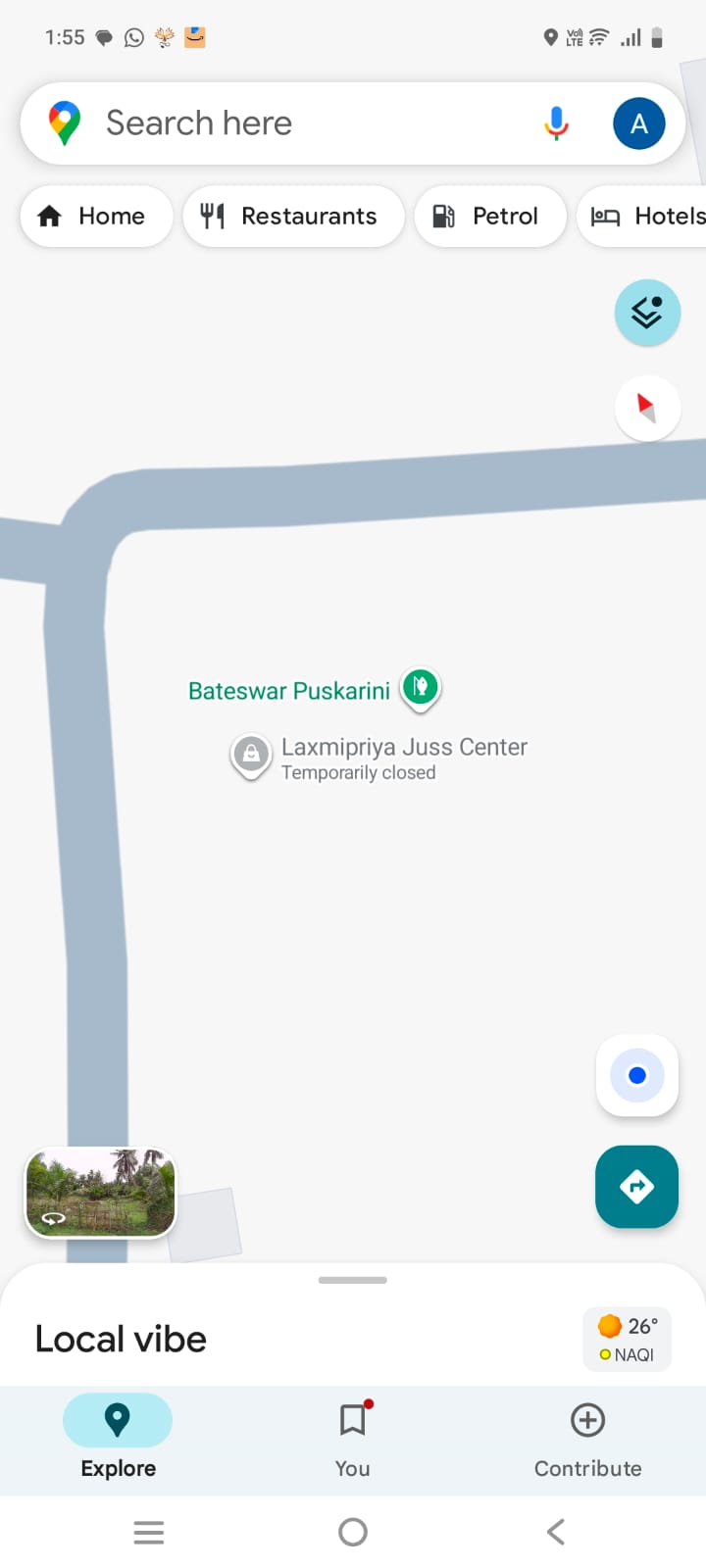Tap the Explore tab
706x1568 pixels.
(x=118, y=1439)
